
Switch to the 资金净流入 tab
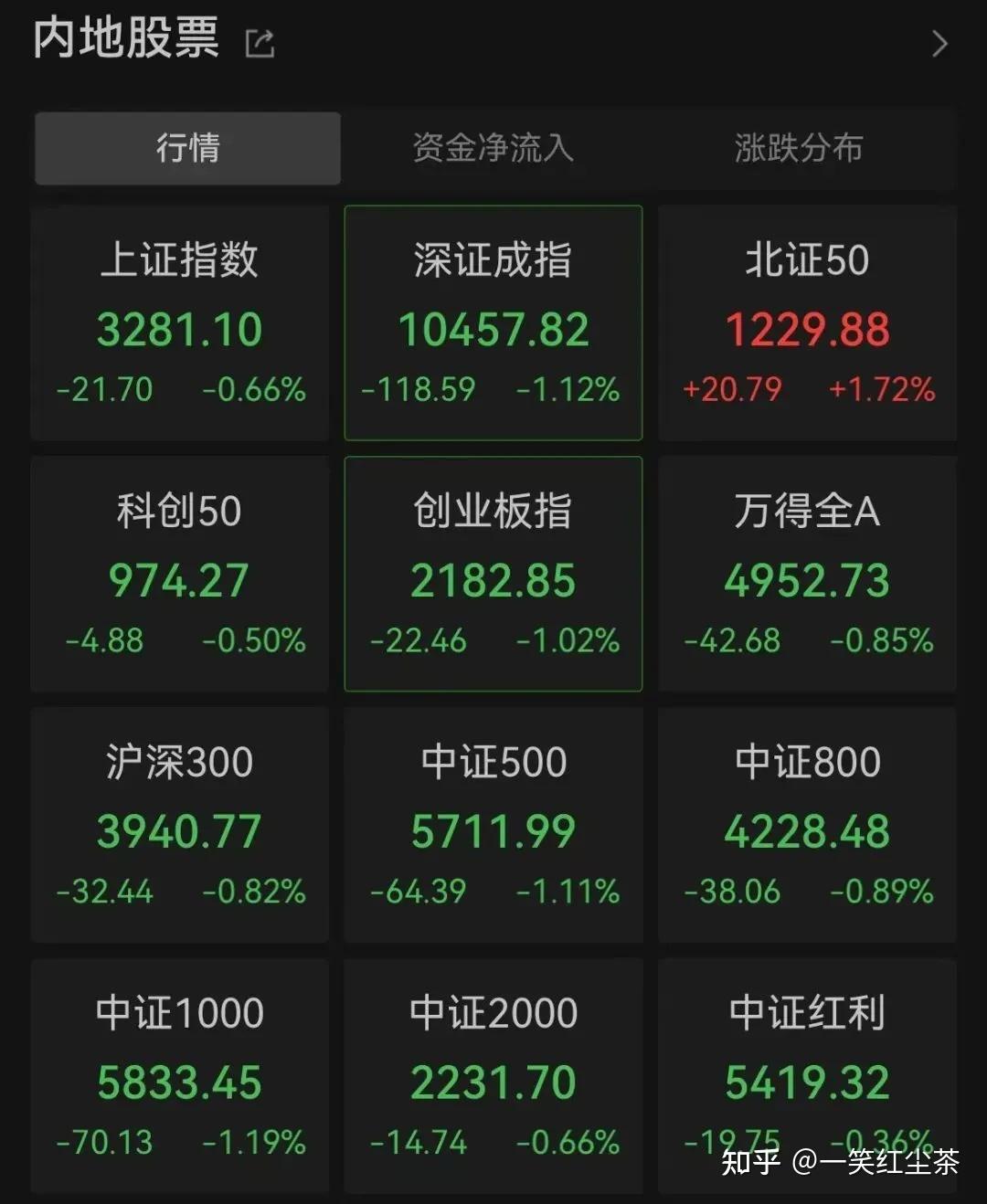click(493, 148)
